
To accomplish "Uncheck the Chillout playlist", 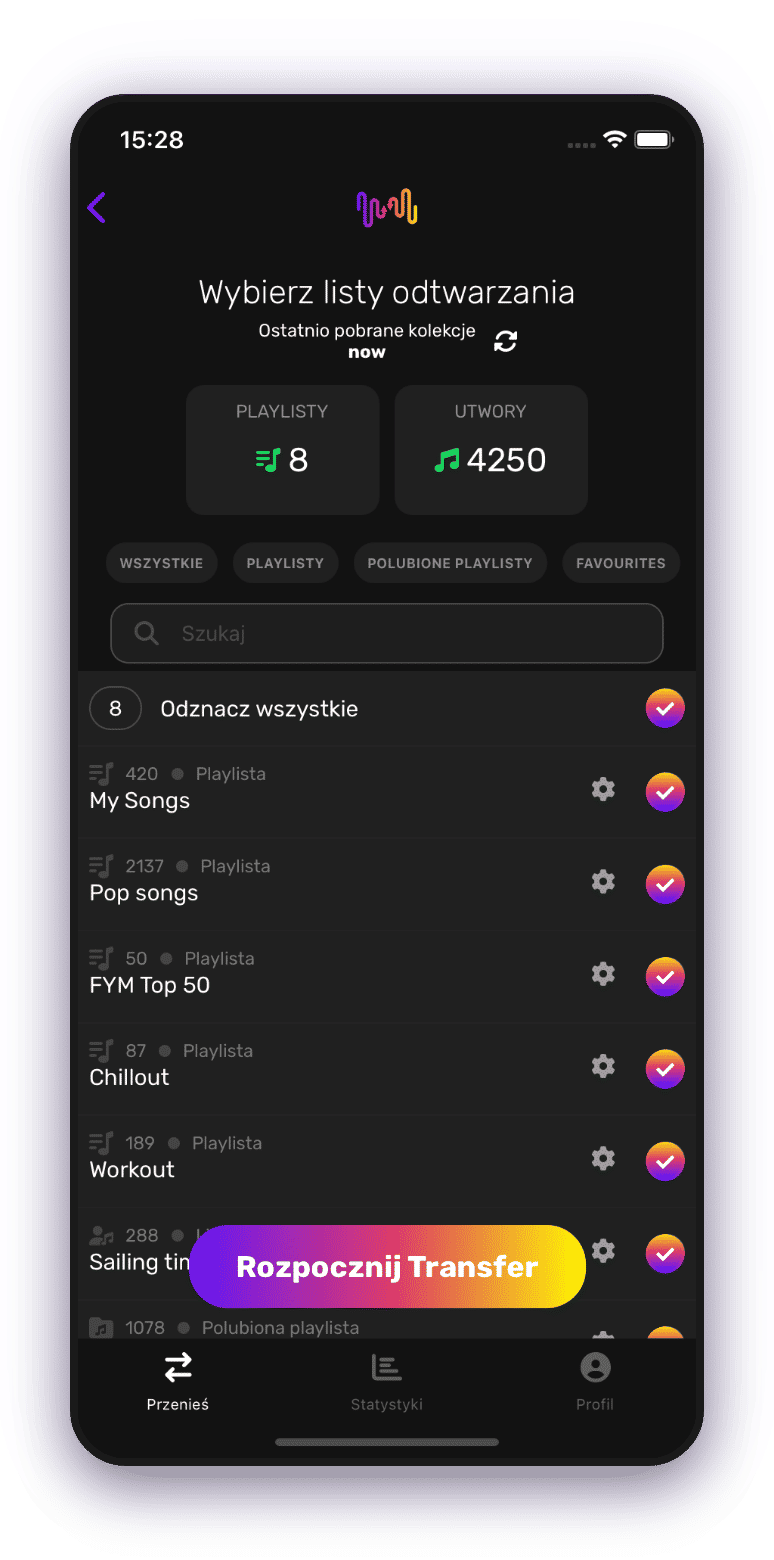I will coord(665,1068).
